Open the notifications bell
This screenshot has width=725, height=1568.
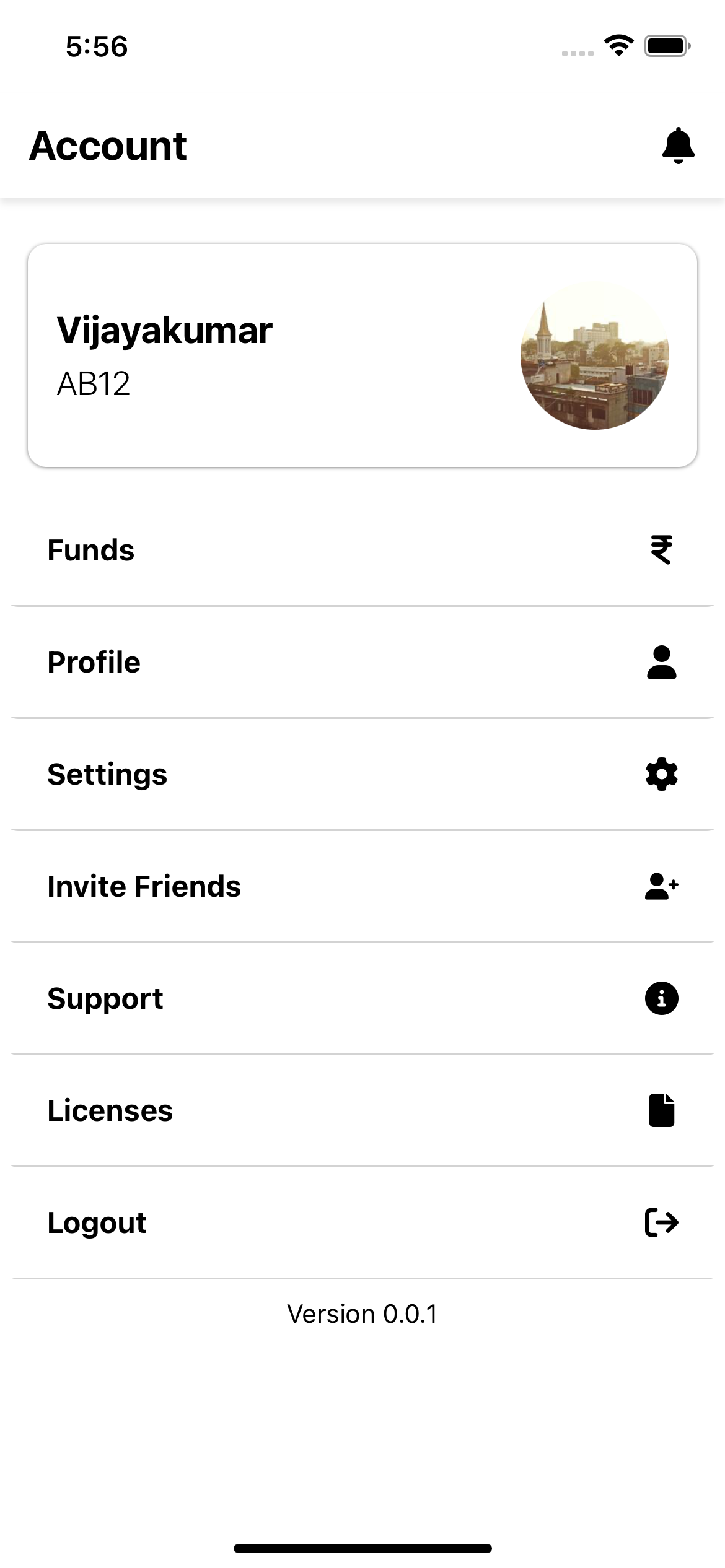[x=678, y=146]
